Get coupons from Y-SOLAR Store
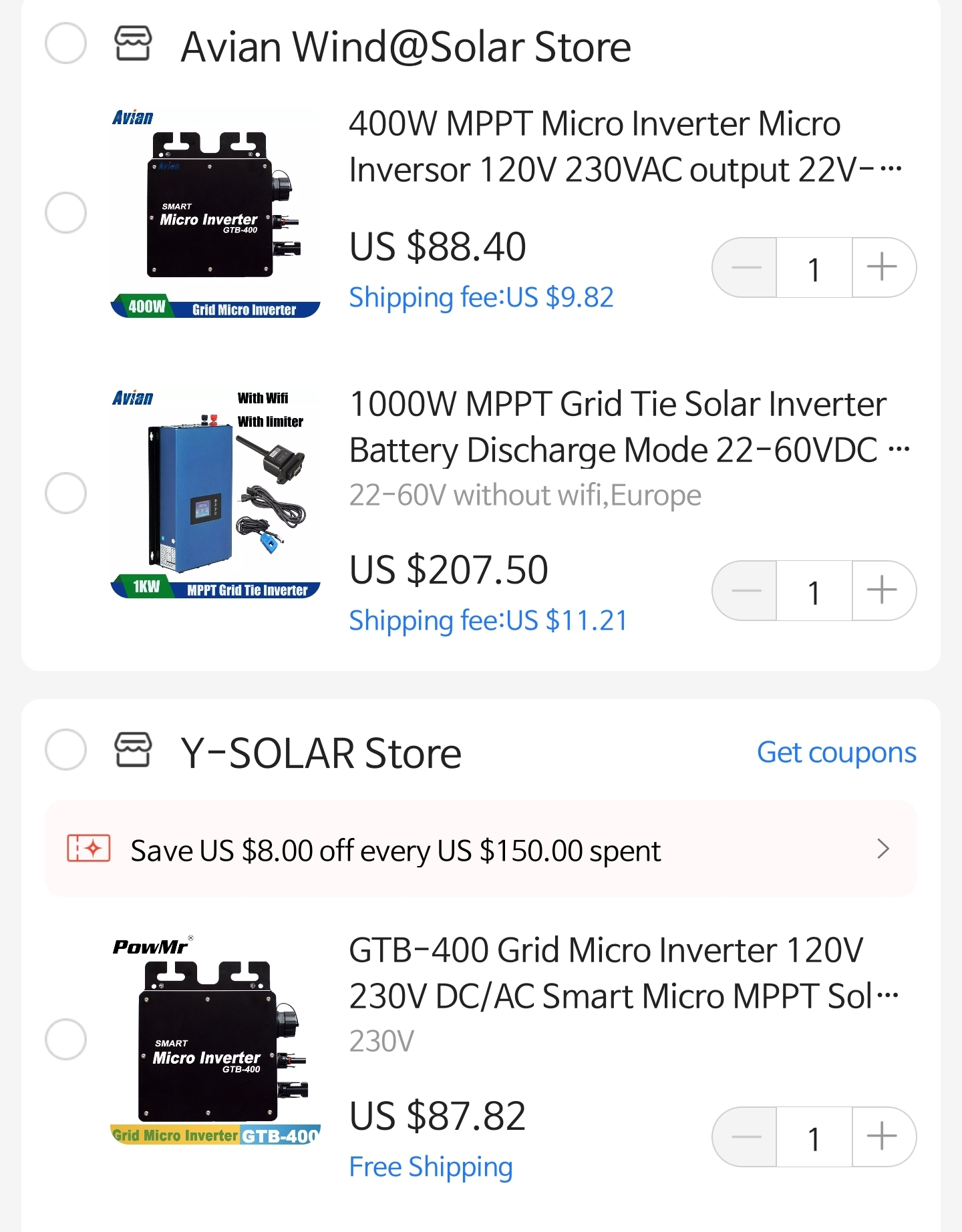Screen dimensions: 962x1232 pyautogui.click(x=836, y=753)
